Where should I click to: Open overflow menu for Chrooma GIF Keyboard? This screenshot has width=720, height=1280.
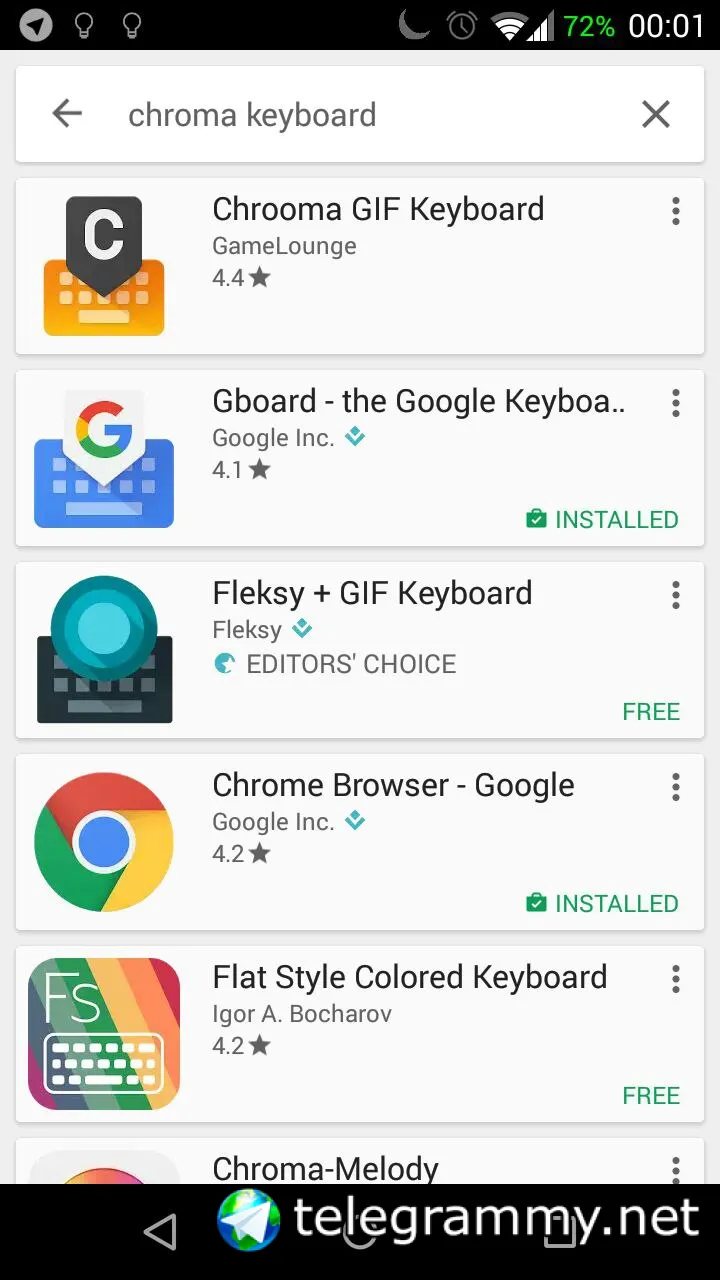tap(676, 211)
